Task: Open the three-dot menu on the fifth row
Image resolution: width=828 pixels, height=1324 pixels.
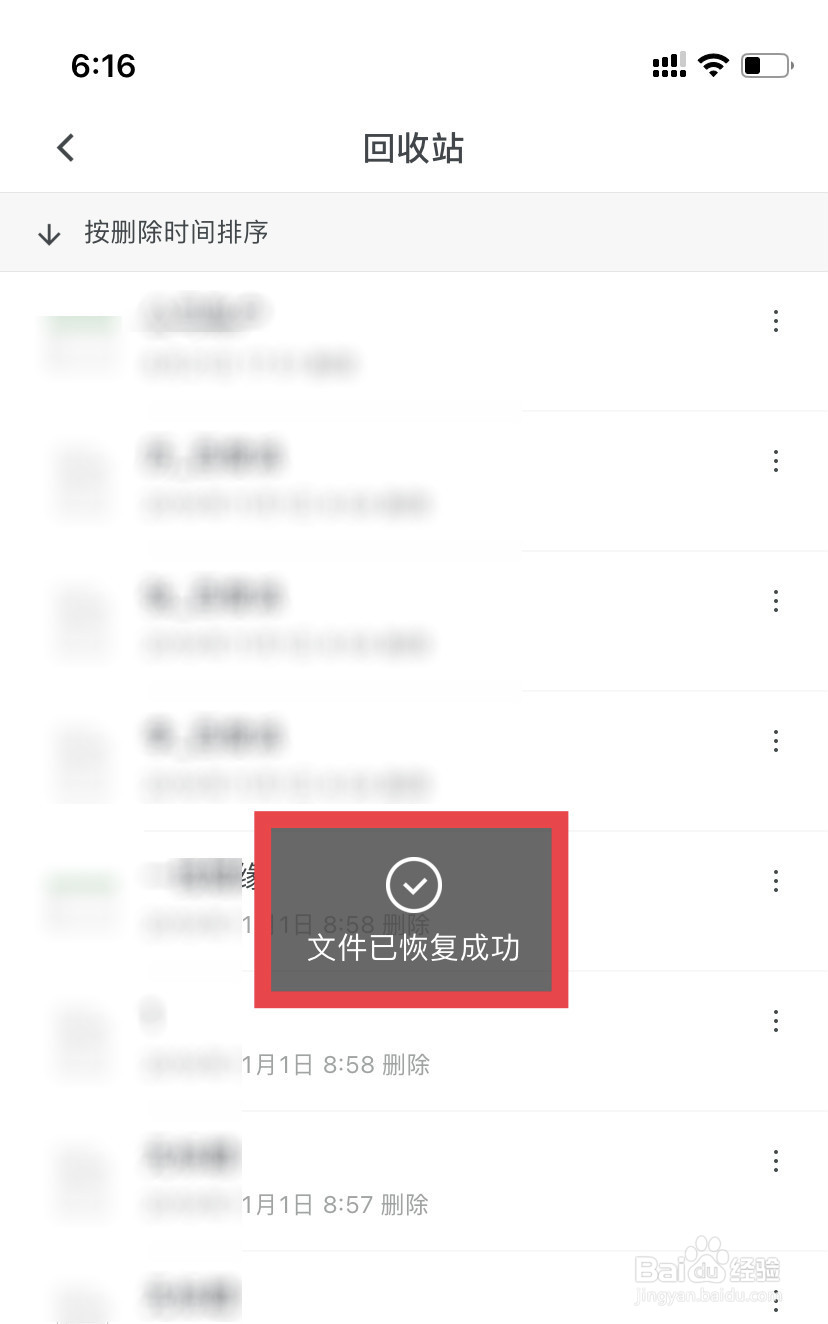Action: click(775, 880)
